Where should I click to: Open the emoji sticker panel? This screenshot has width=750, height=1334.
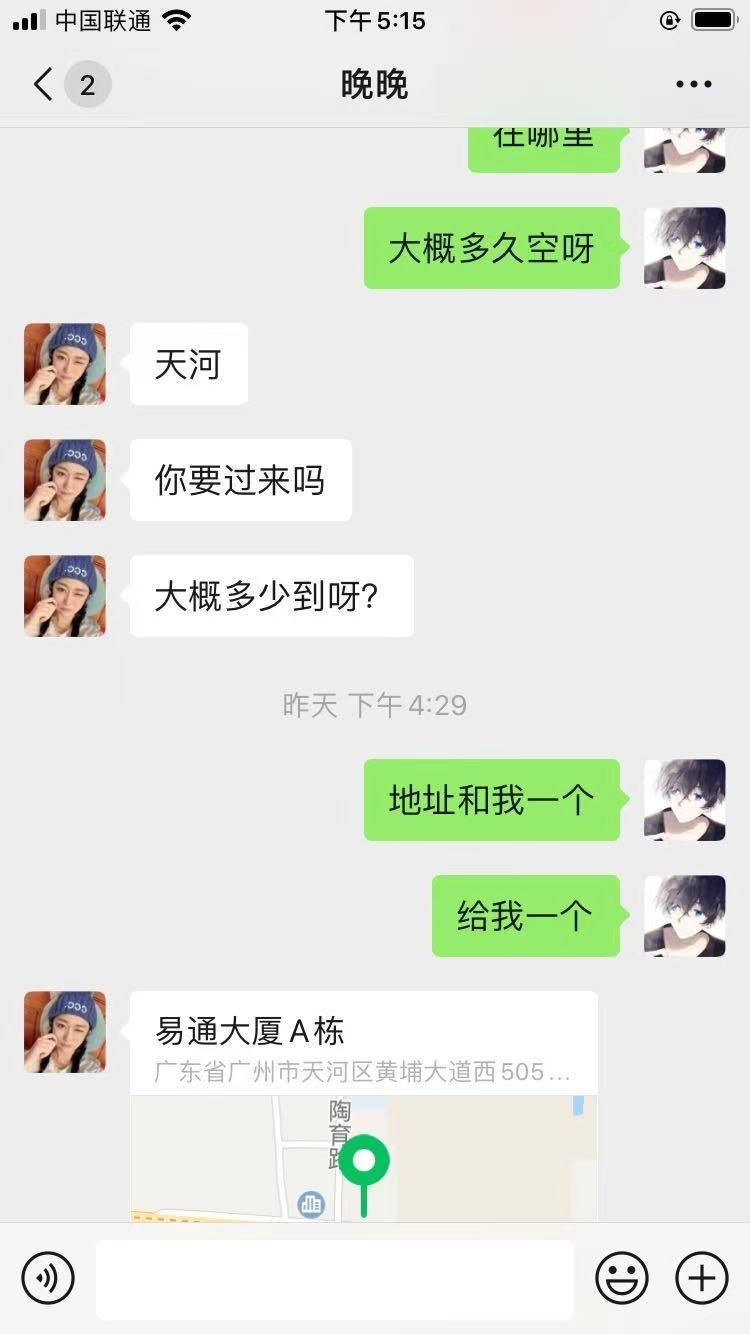pos(622,1278)
